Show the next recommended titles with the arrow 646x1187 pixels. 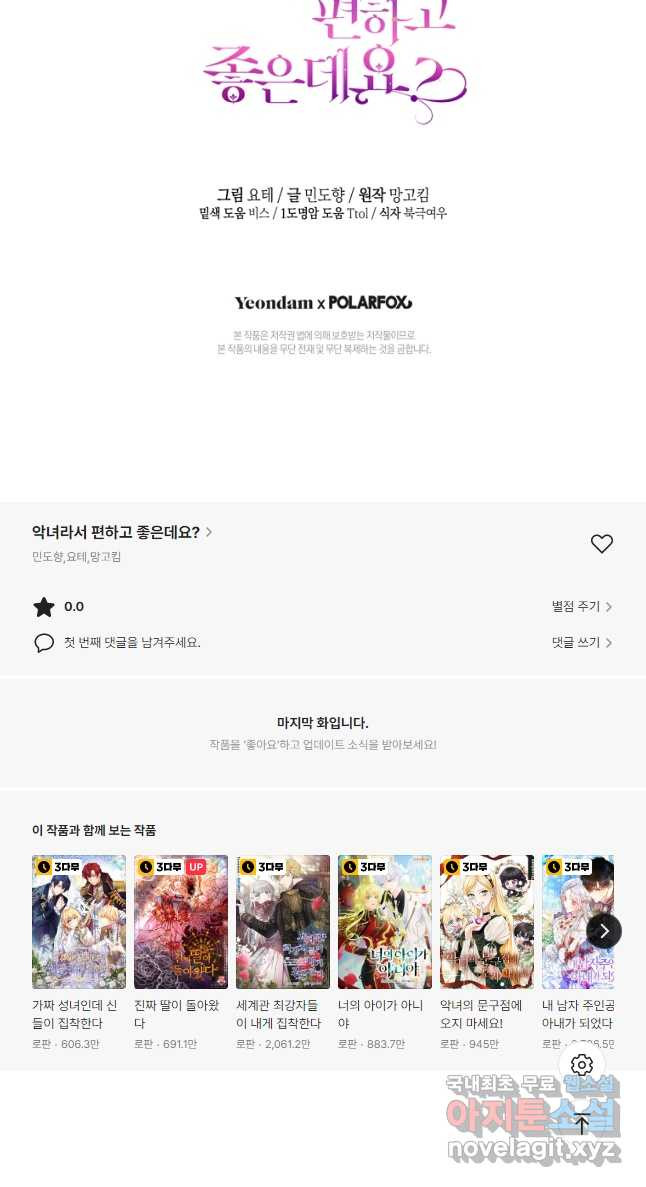604,931
